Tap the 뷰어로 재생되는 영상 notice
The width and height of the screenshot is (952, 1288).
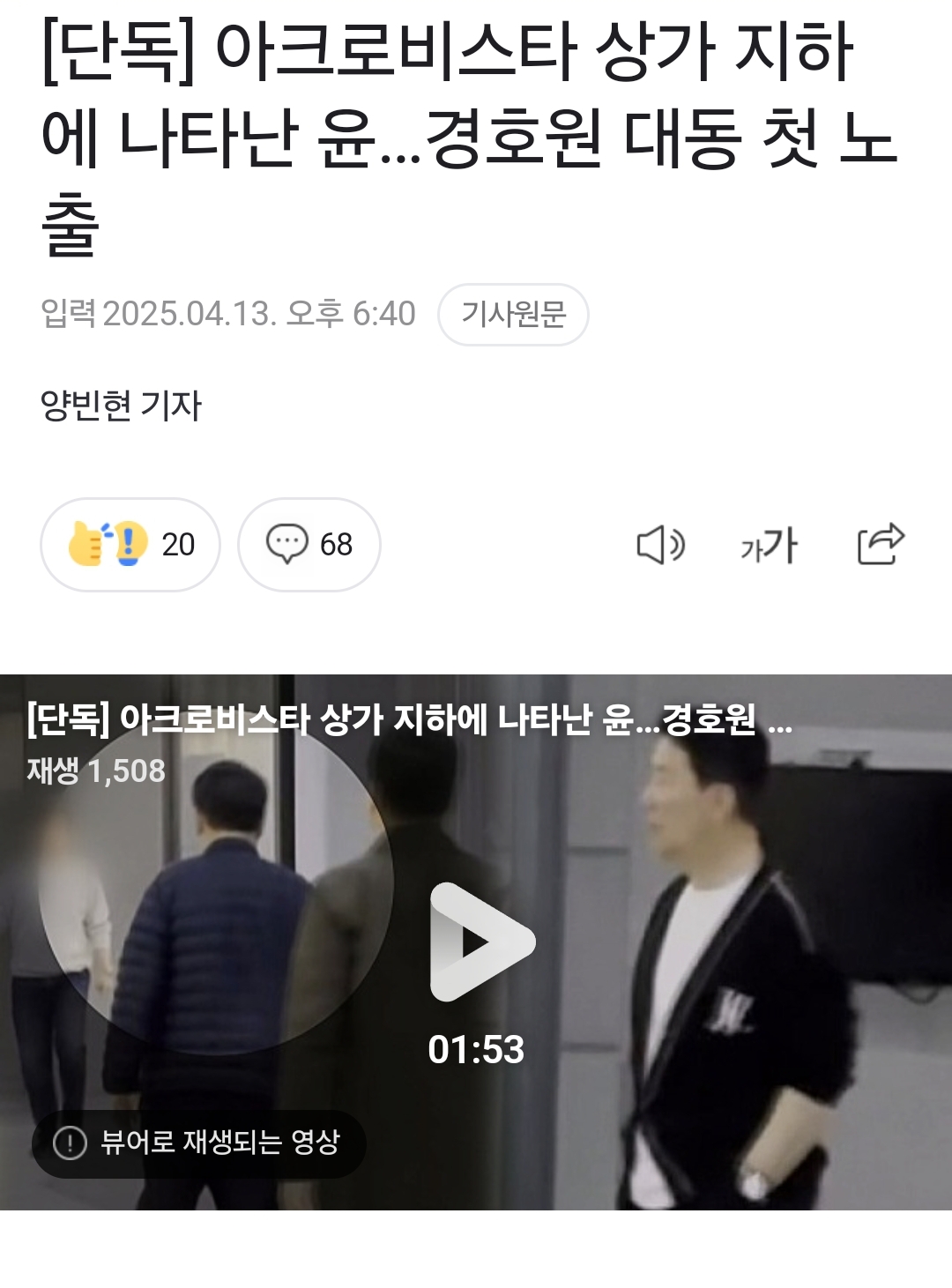coord(198,1143)
